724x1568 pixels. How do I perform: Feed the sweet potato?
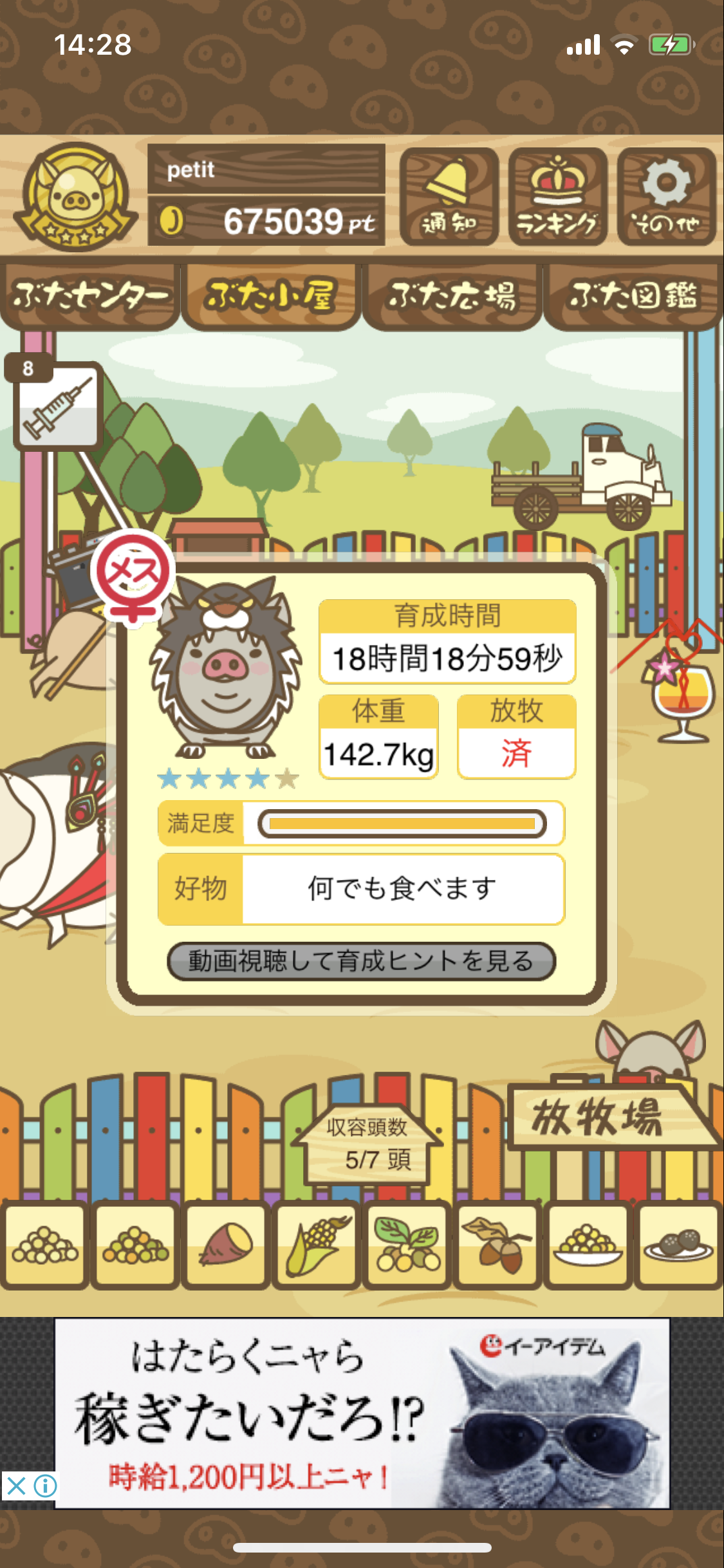click(225, 1245)
